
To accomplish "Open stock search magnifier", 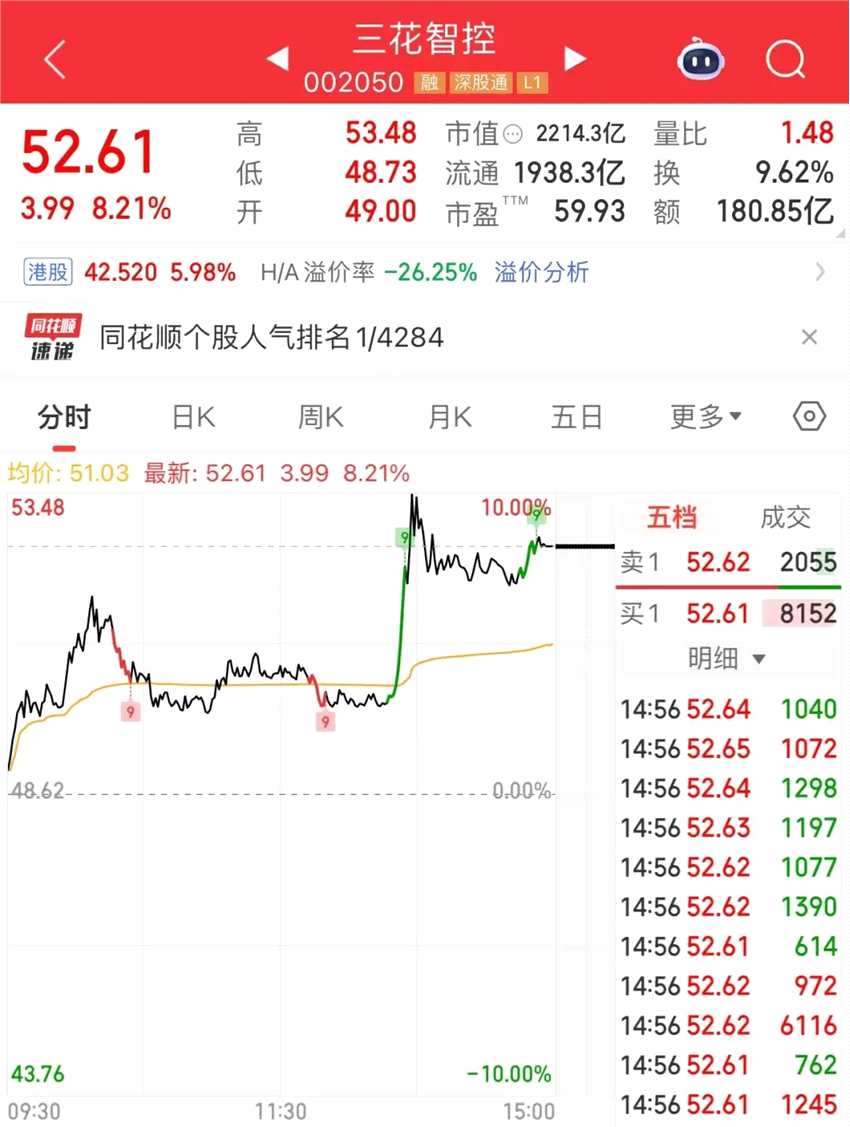I will click(785, 60).
